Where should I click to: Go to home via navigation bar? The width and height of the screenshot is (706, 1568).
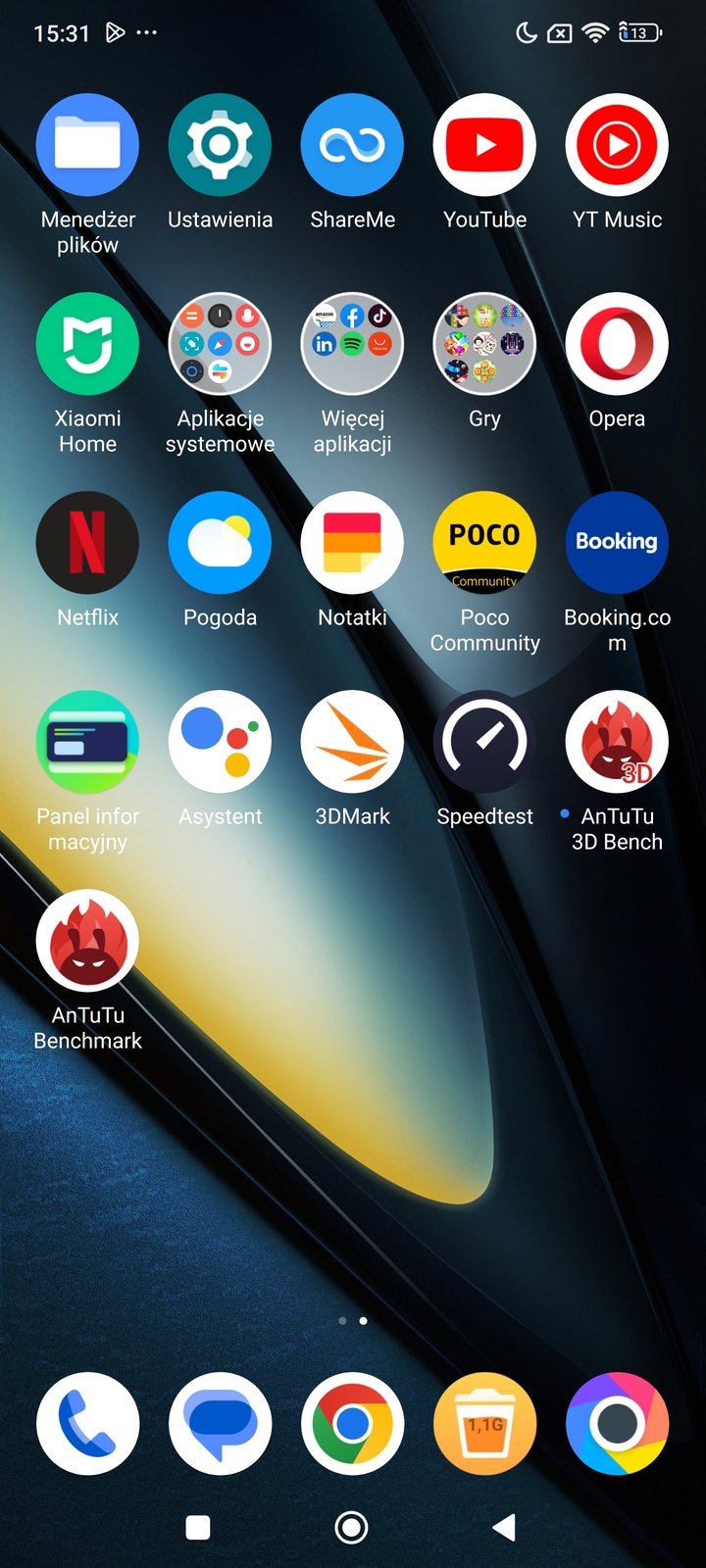click(351, 1527)
